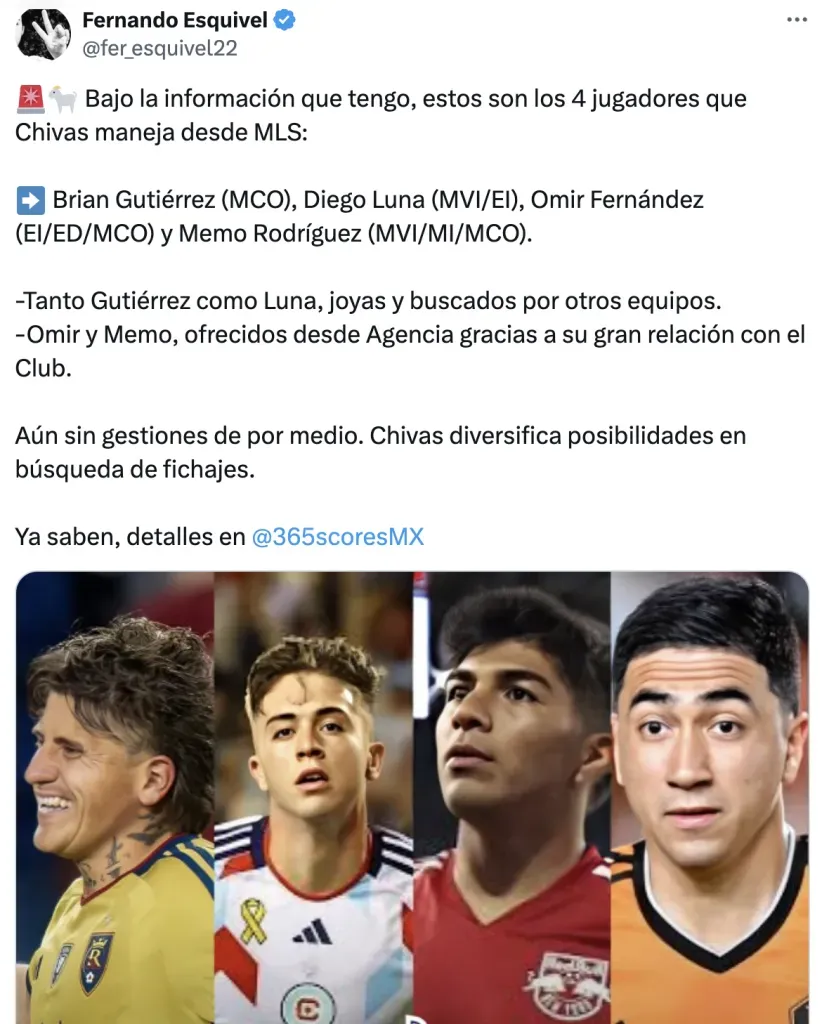Screen dimensions: 822x1024
Task: Tap the Fernando Esquivel display name
Action: [x=176, y=20]
